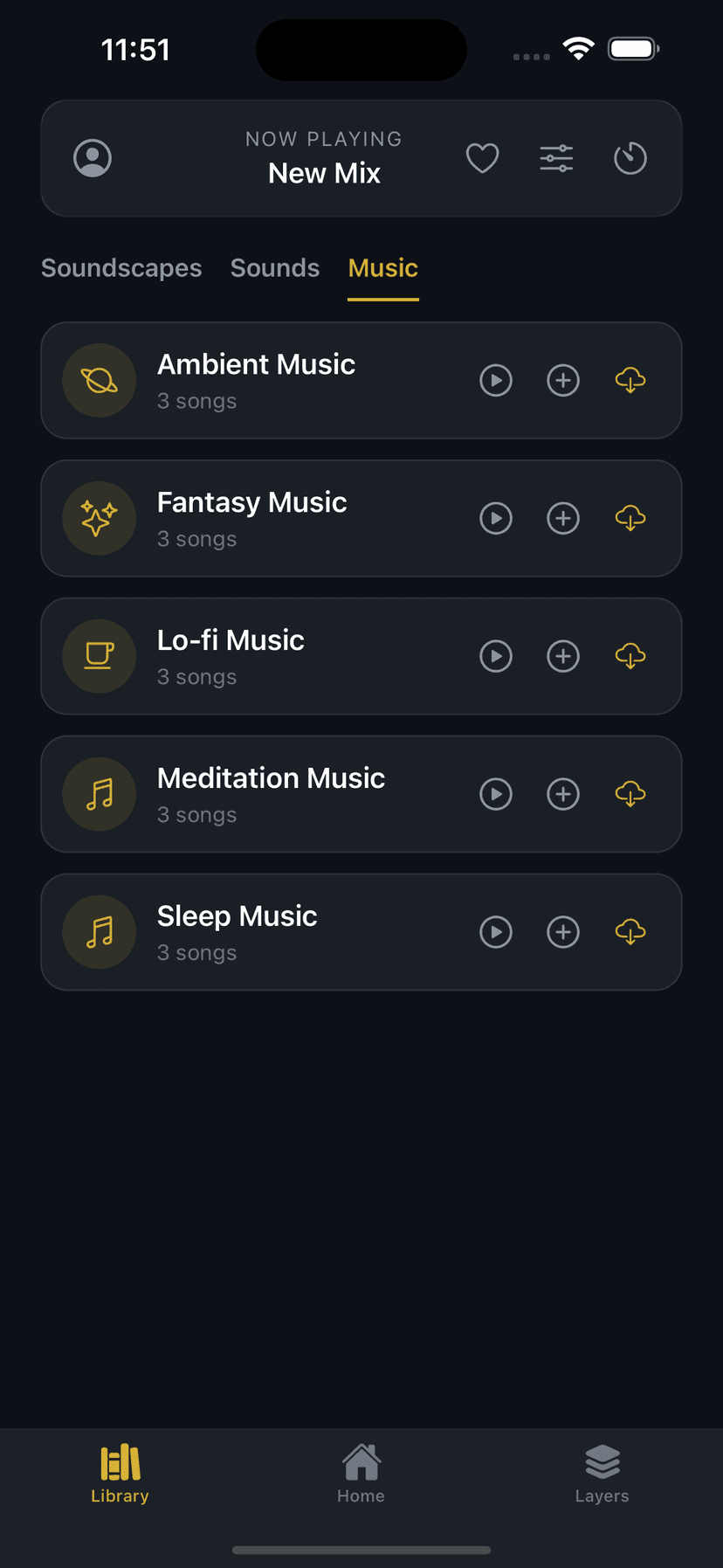The image size is (723, 1568).
Task: Switch to the Sounds tab
Action: click(x=275, y=268)
